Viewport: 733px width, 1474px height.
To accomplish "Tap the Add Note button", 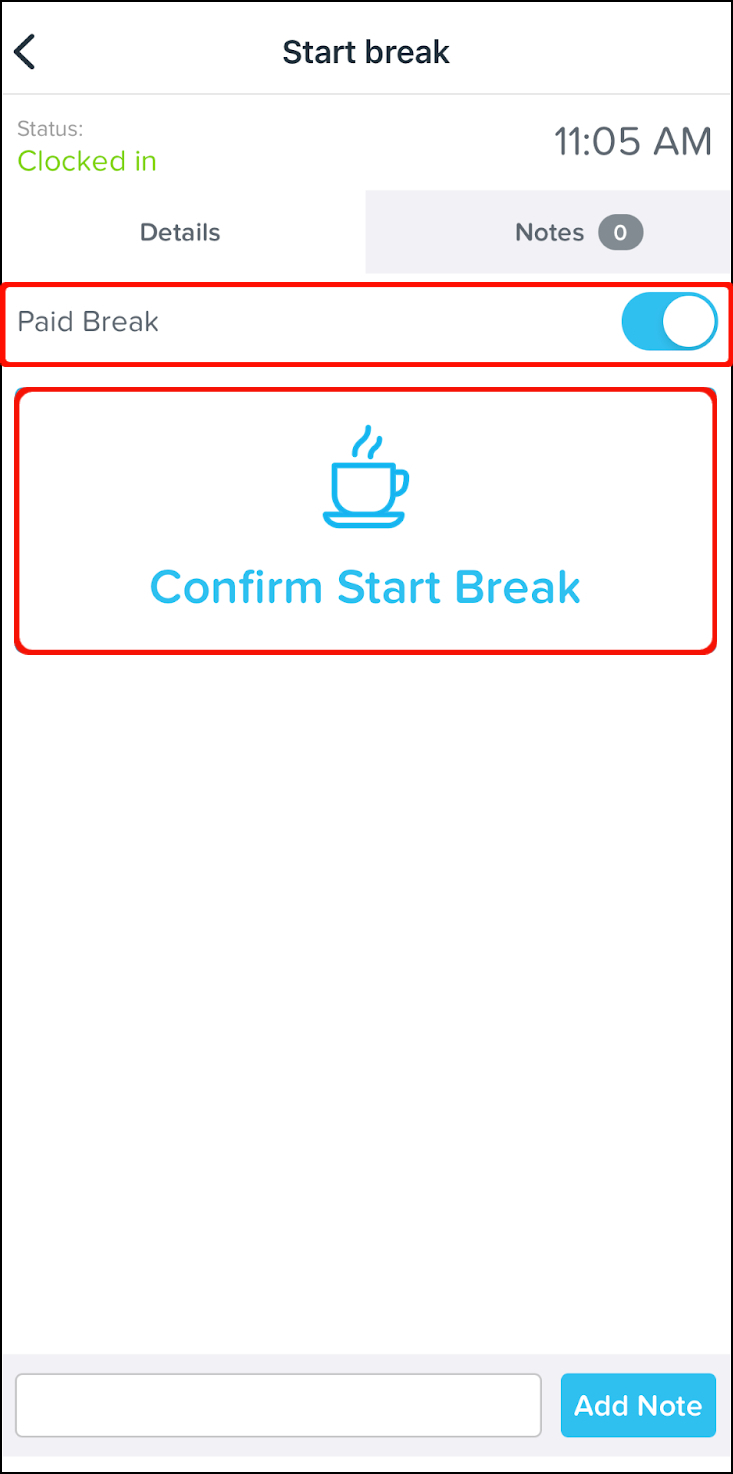I will (x=638, y=1405).
